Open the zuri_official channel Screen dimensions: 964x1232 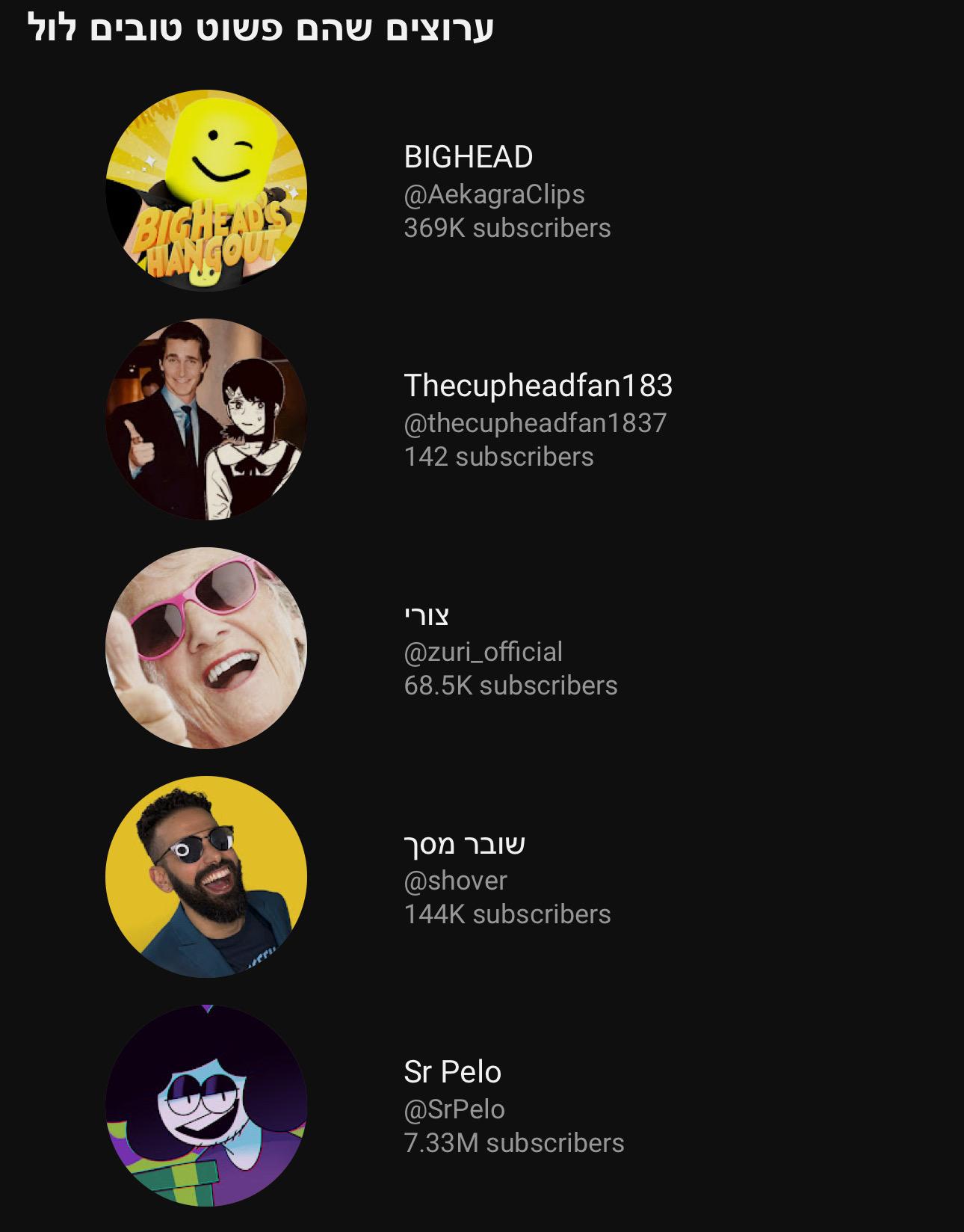pos(427,616)
